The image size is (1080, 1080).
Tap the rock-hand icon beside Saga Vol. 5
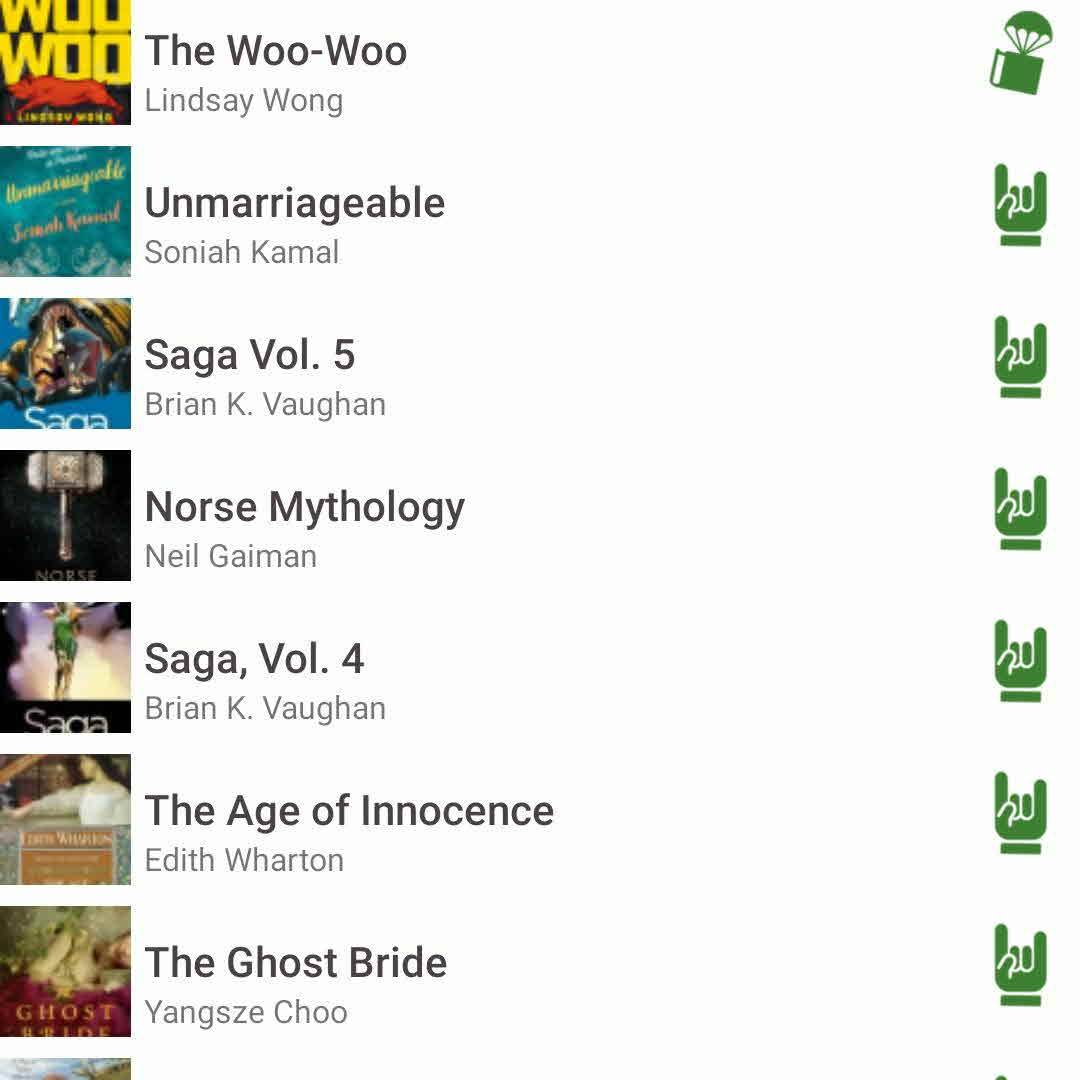[x=1020, y=358]
